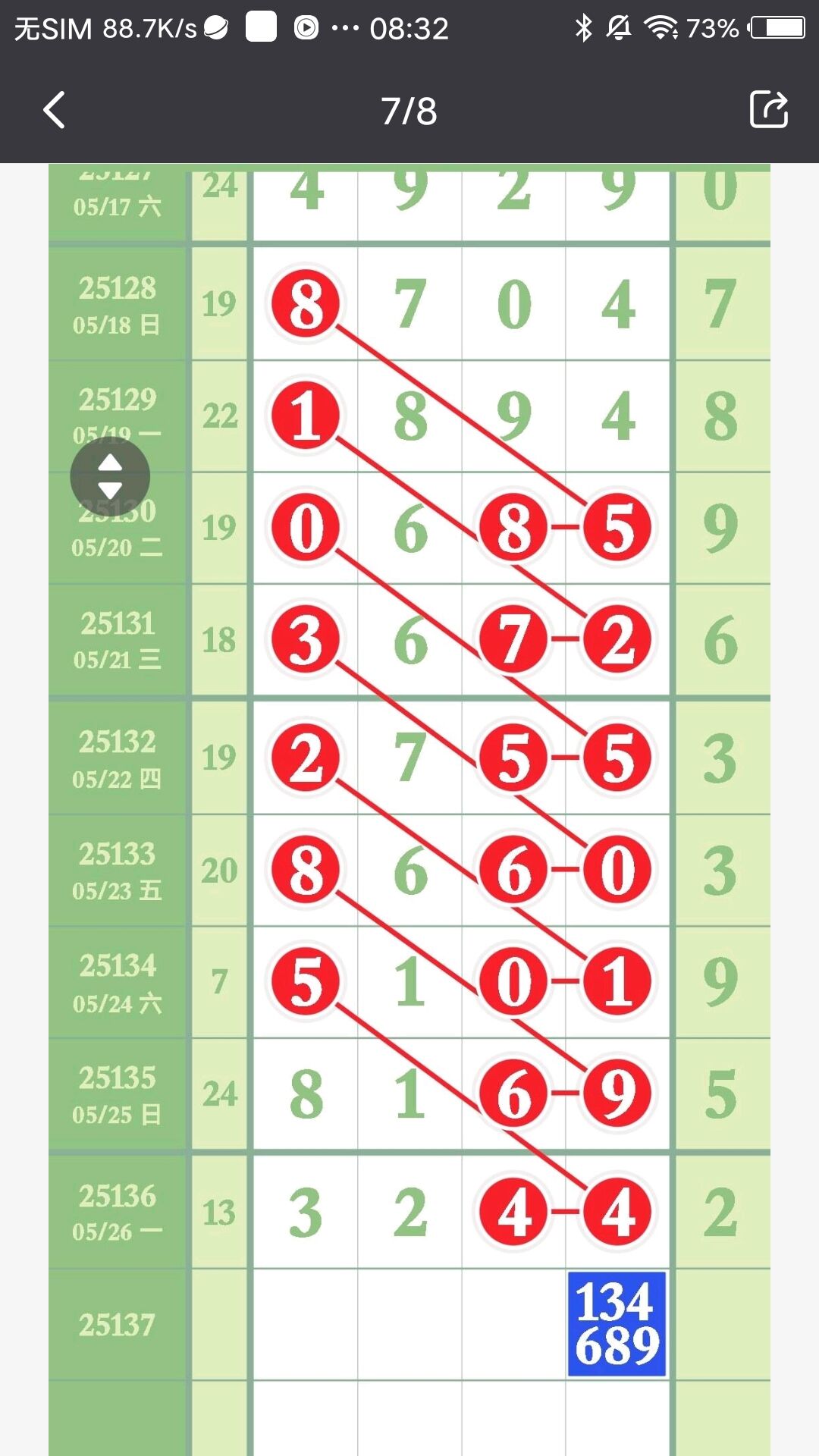Share the current image

point(768,110)
